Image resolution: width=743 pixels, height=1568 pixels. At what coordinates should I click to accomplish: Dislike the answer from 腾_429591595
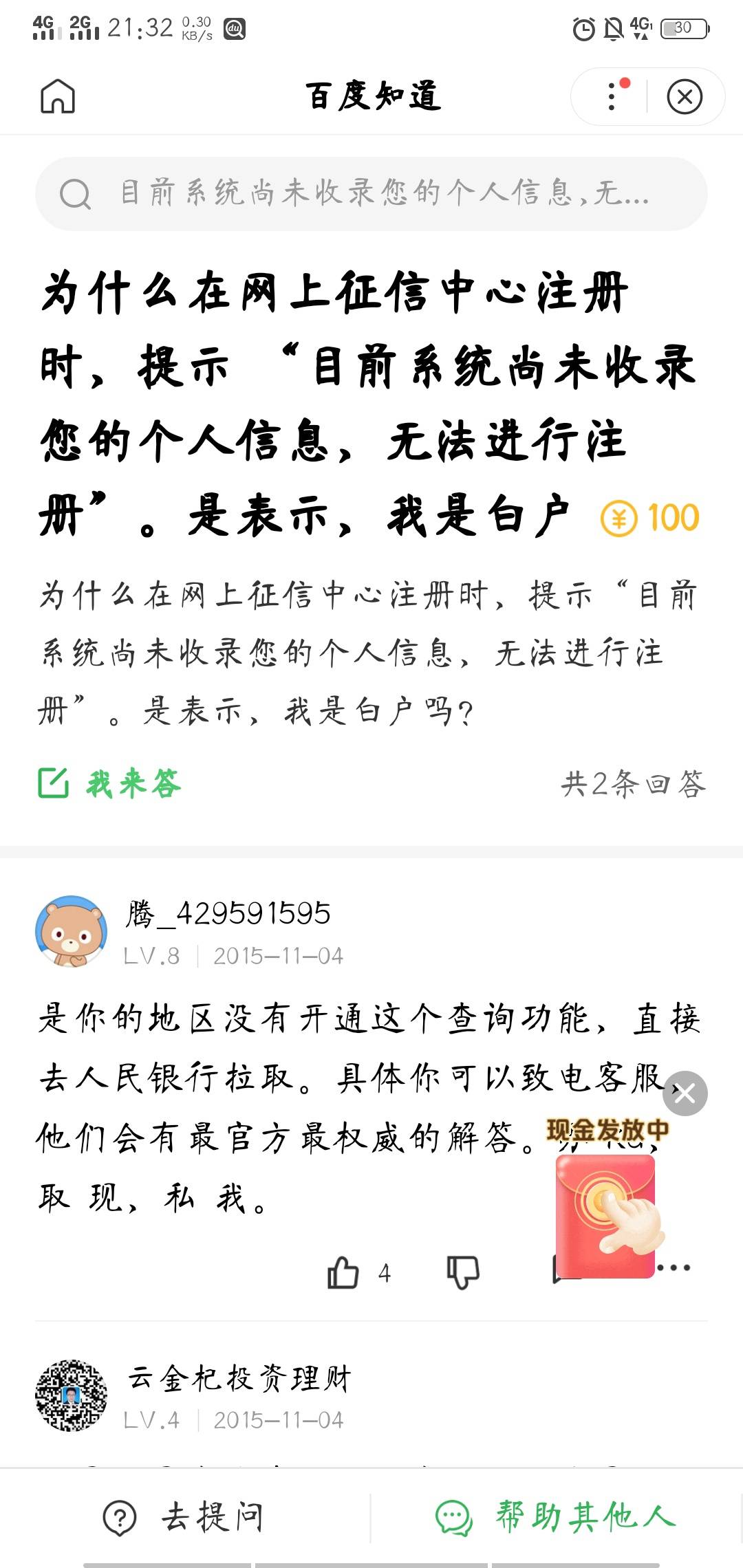463,1273
